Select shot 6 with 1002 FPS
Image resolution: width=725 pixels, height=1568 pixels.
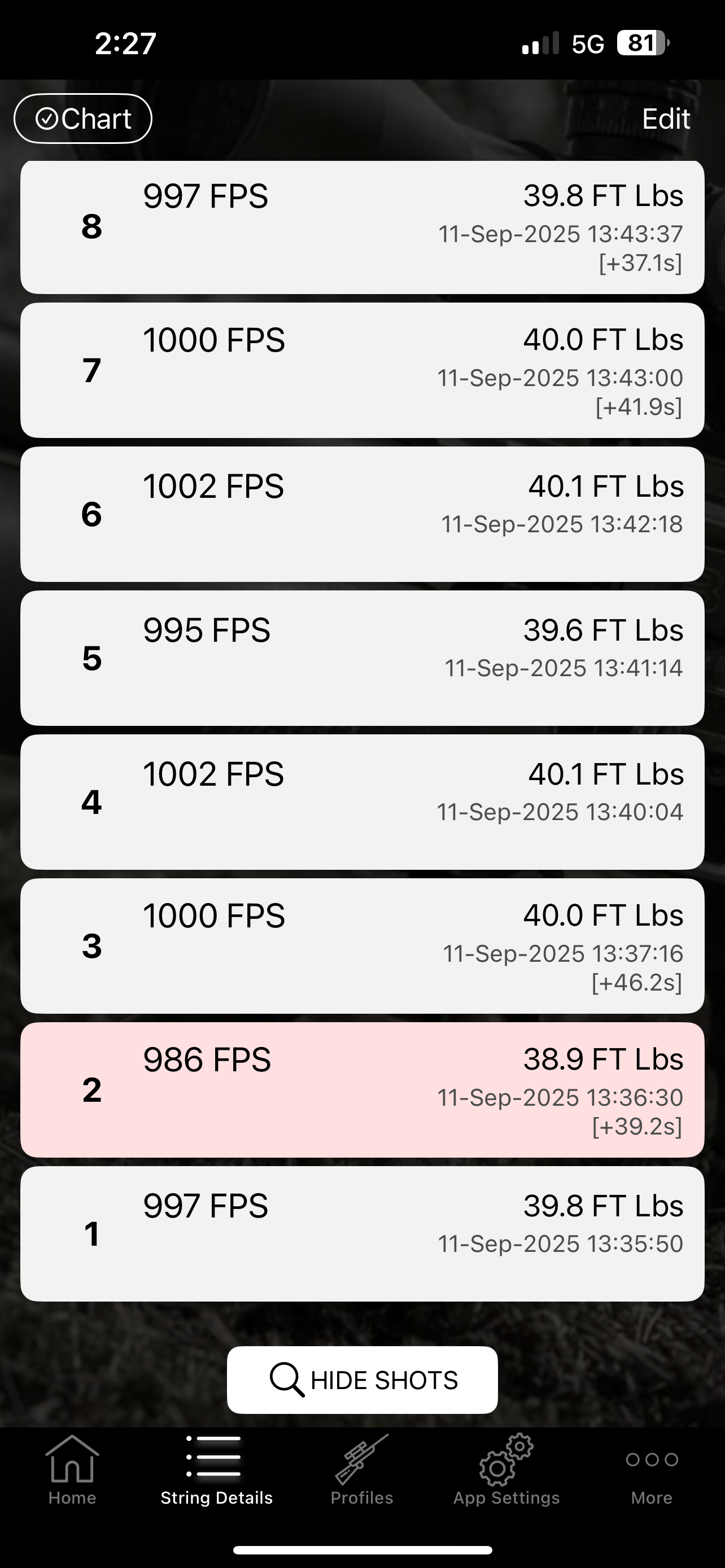click(x=362, y=514)
